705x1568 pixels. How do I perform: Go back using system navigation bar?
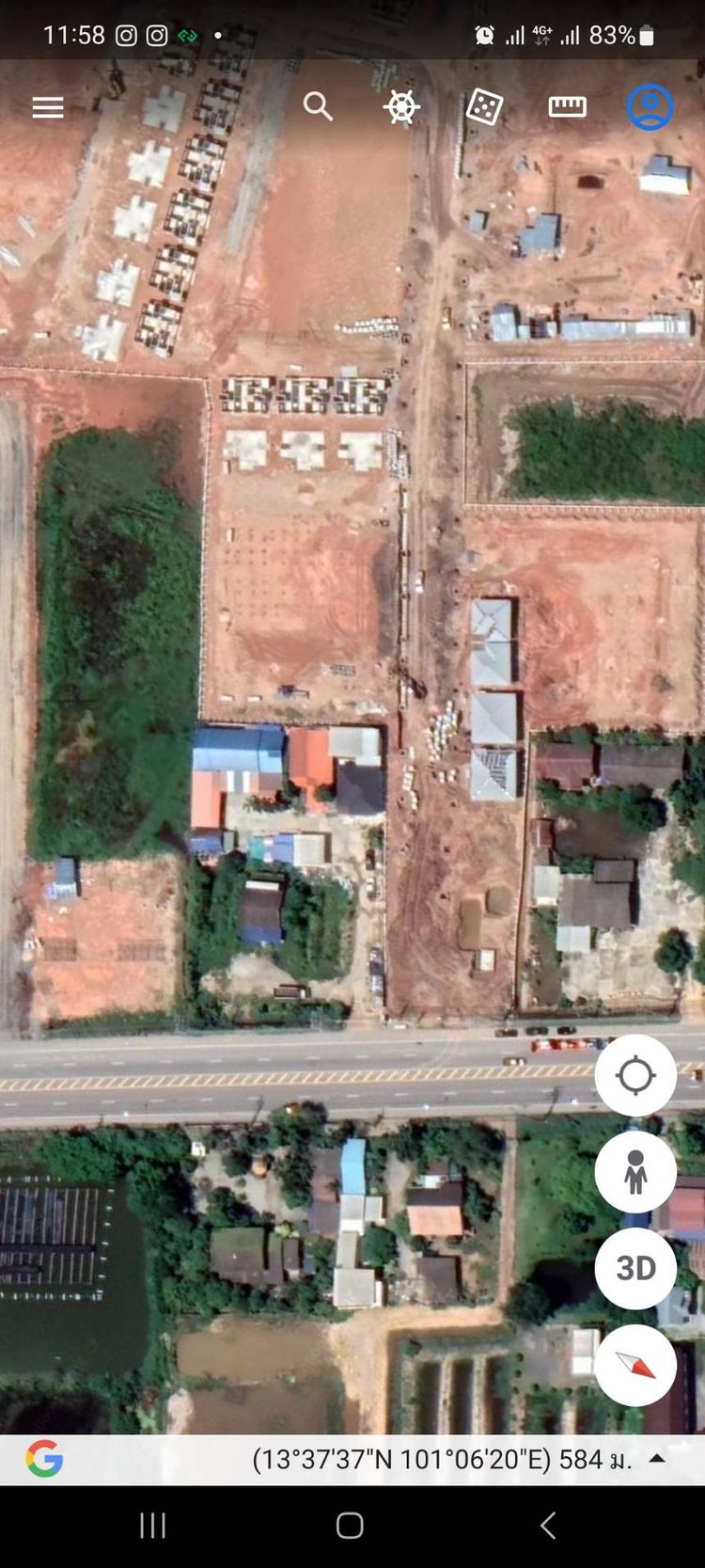[x=548, y=1525]
